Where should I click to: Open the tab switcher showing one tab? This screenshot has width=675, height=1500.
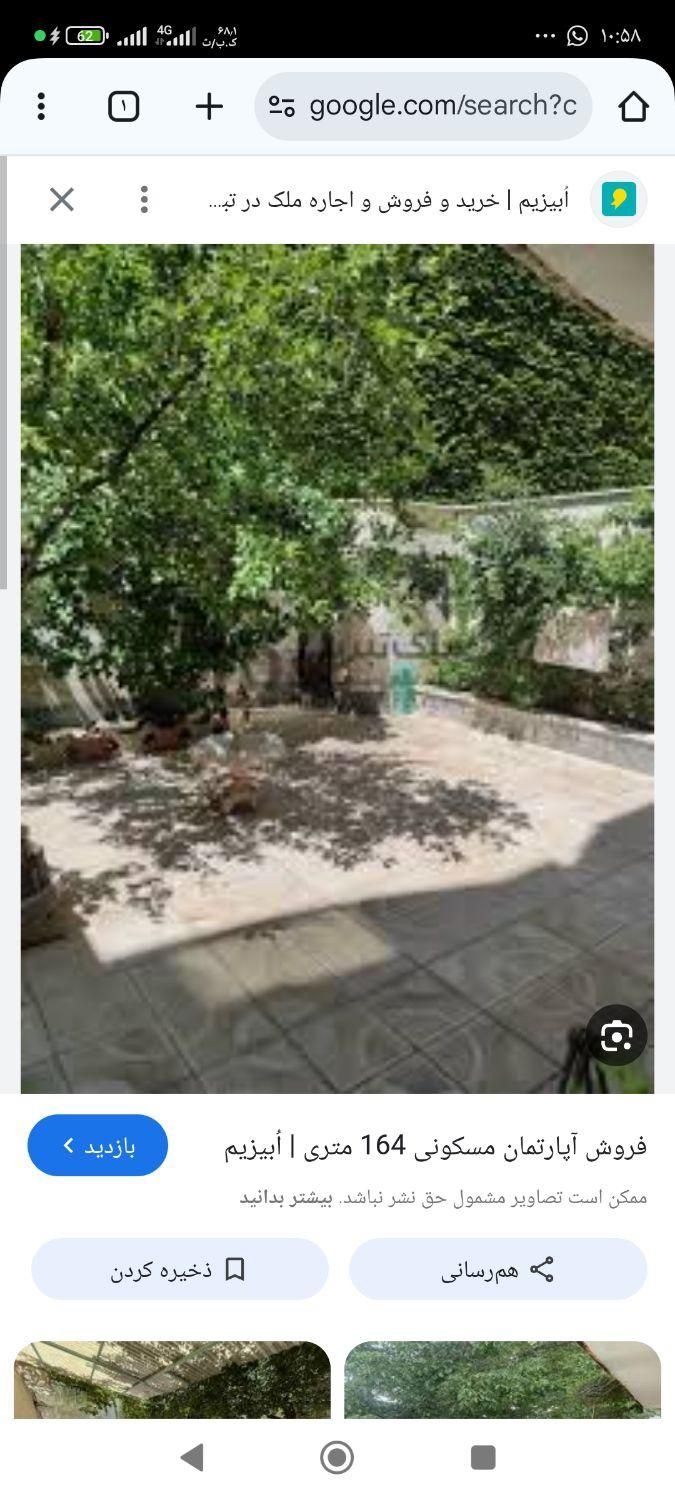(123, 106)
